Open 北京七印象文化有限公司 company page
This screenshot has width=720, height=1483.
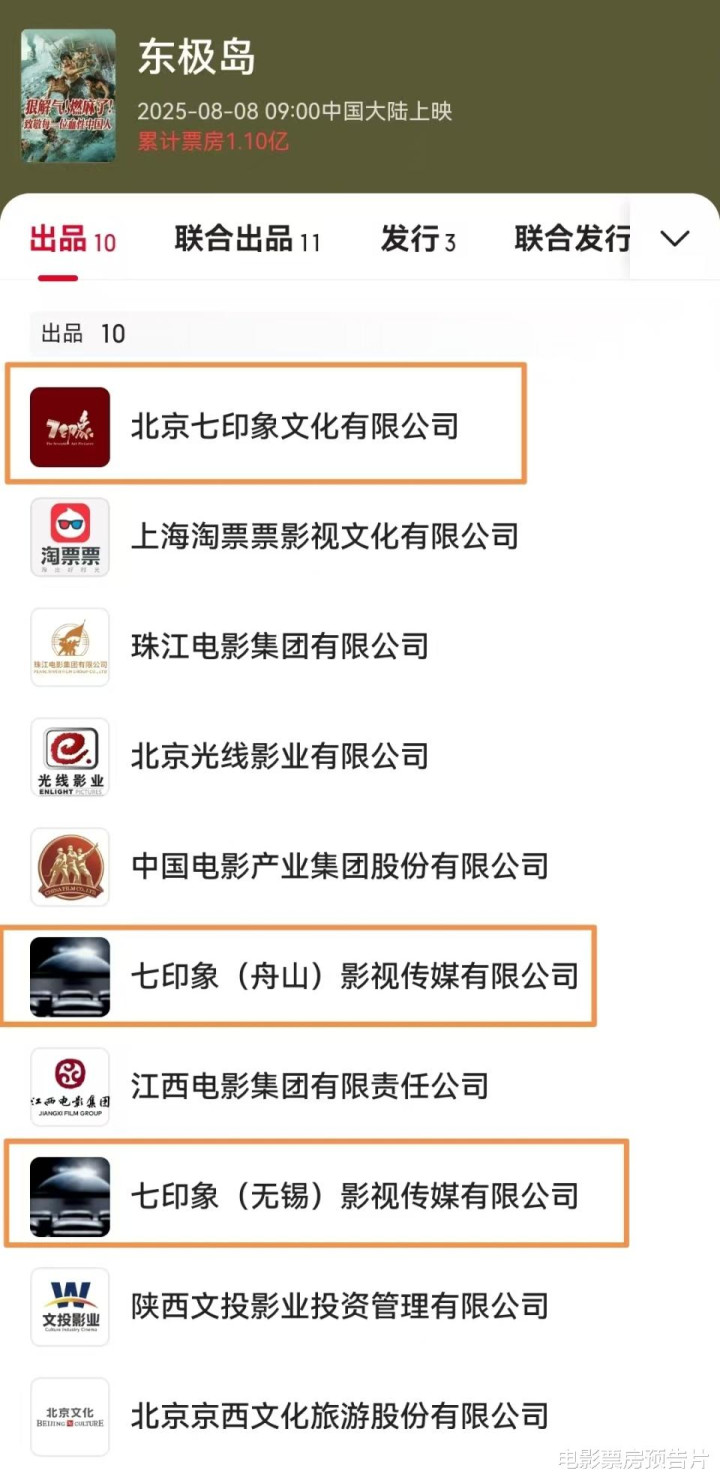[294, 426]
